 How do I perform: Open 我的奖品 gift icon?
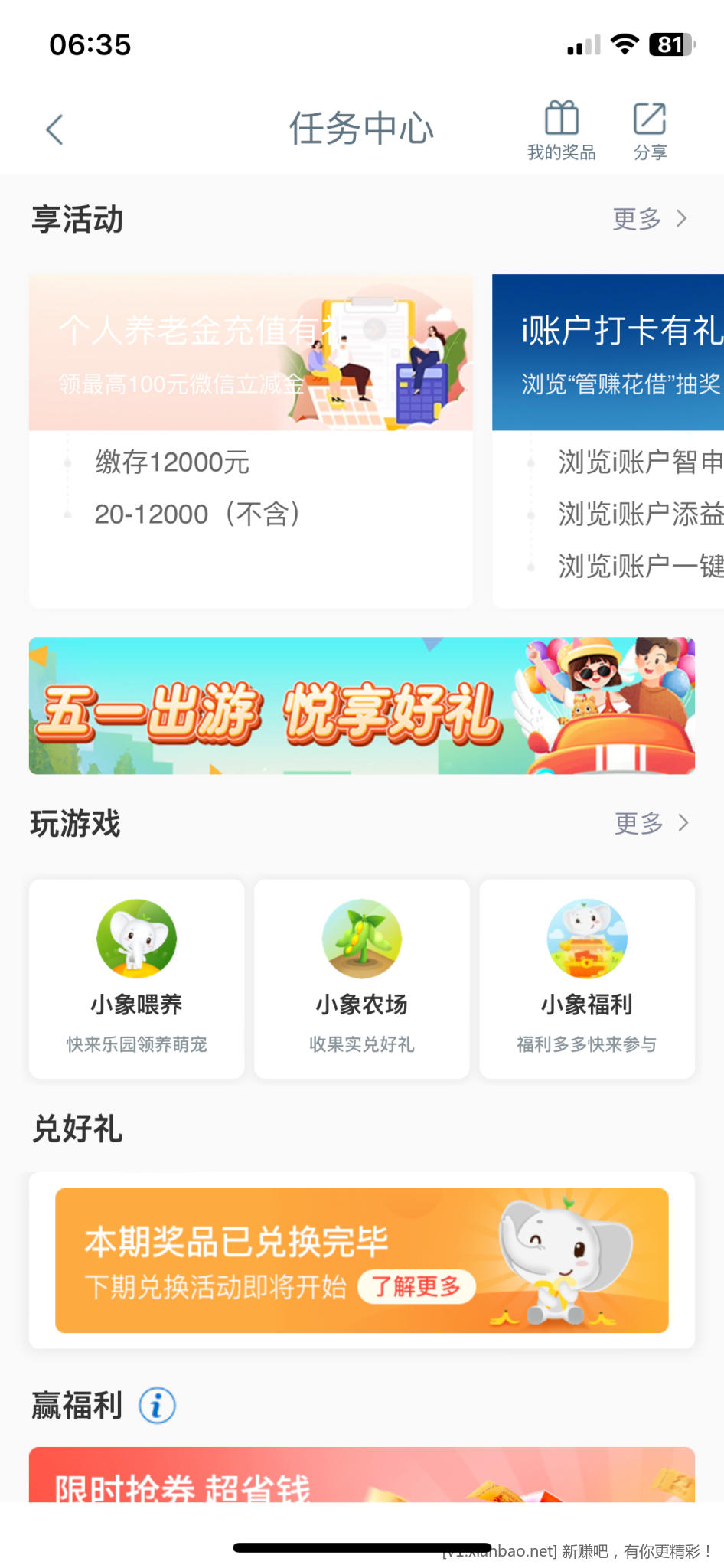coord(561,129)
